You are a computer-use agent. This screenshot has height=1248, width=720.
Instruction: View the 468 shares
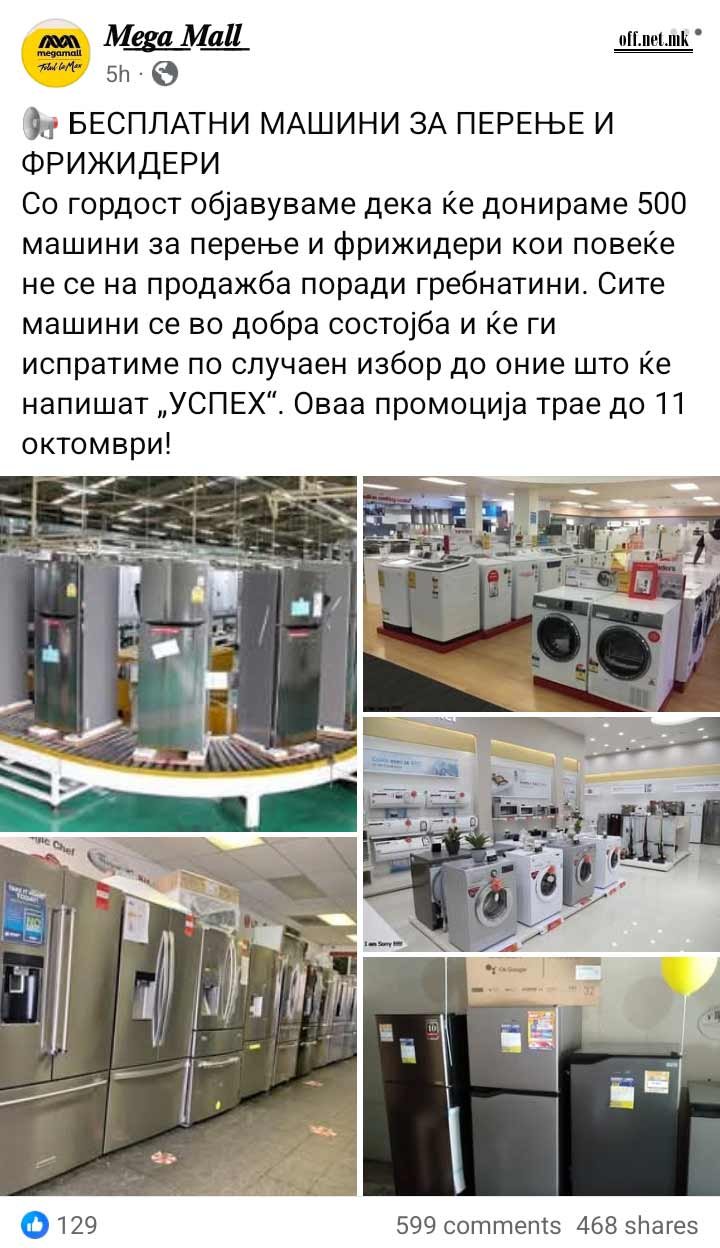pyautogui.click(x=637, y=1225)
